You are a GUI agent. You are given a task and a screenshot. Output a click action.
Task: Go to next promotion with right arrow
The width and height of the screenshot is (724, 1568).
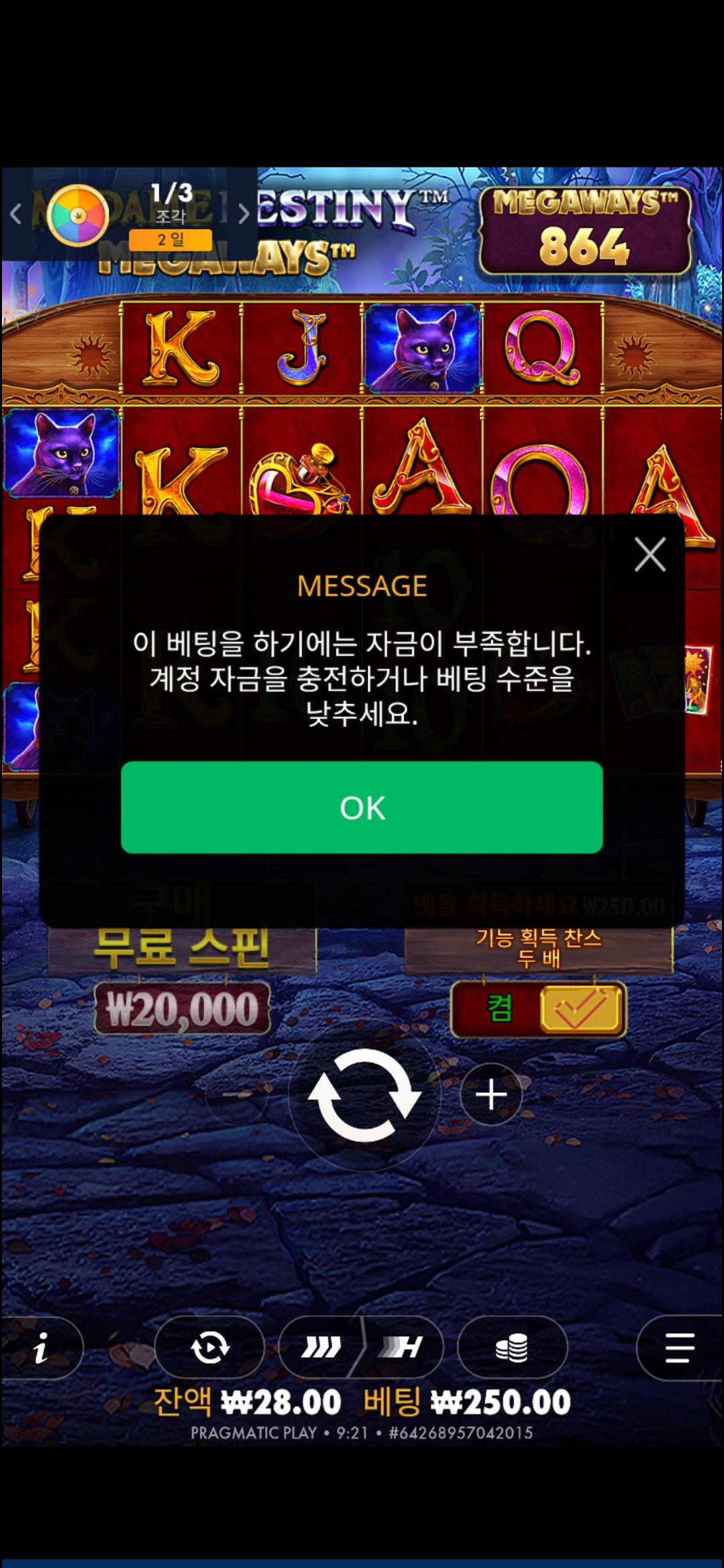244,214
